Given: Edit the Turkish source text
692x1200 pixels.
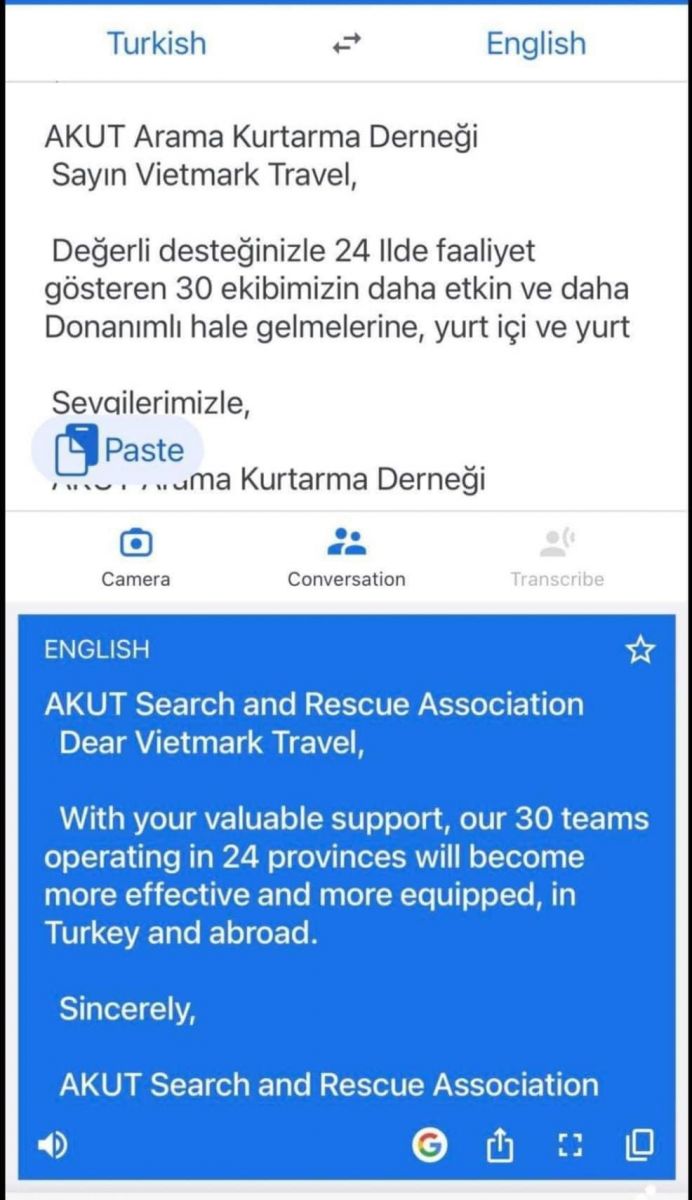Looking at the screenshot, I should pyautogui.click(x=340, y=290).
